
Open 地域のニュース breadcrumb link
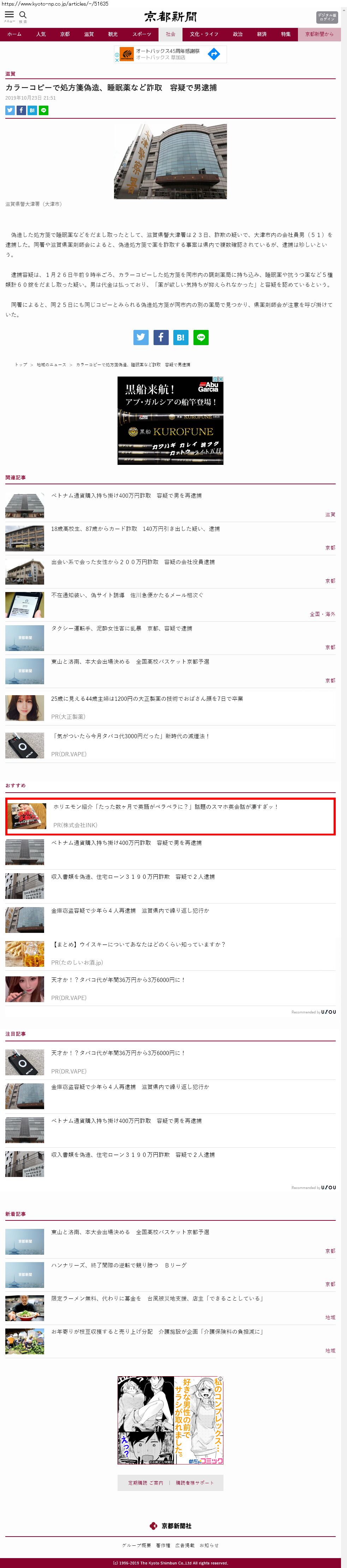point(51,365)
